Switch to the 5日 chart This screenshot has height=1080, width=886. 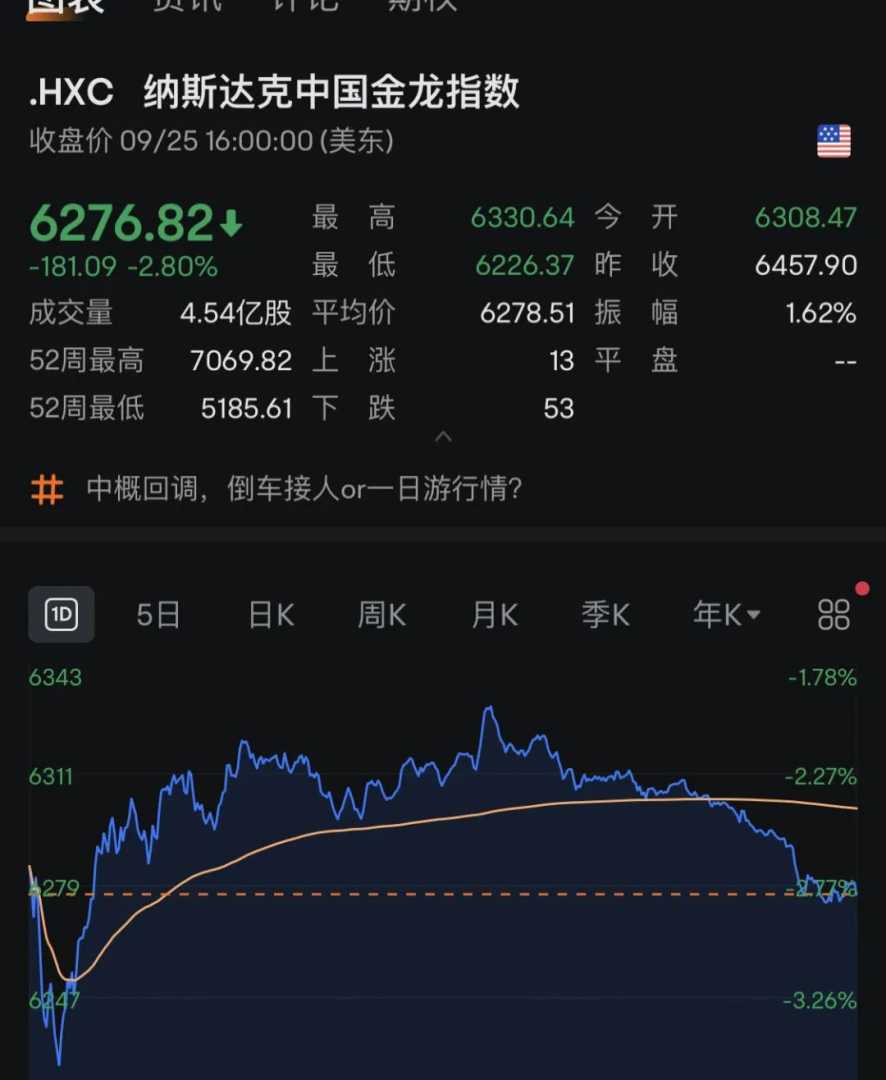[x=158, y=614]
